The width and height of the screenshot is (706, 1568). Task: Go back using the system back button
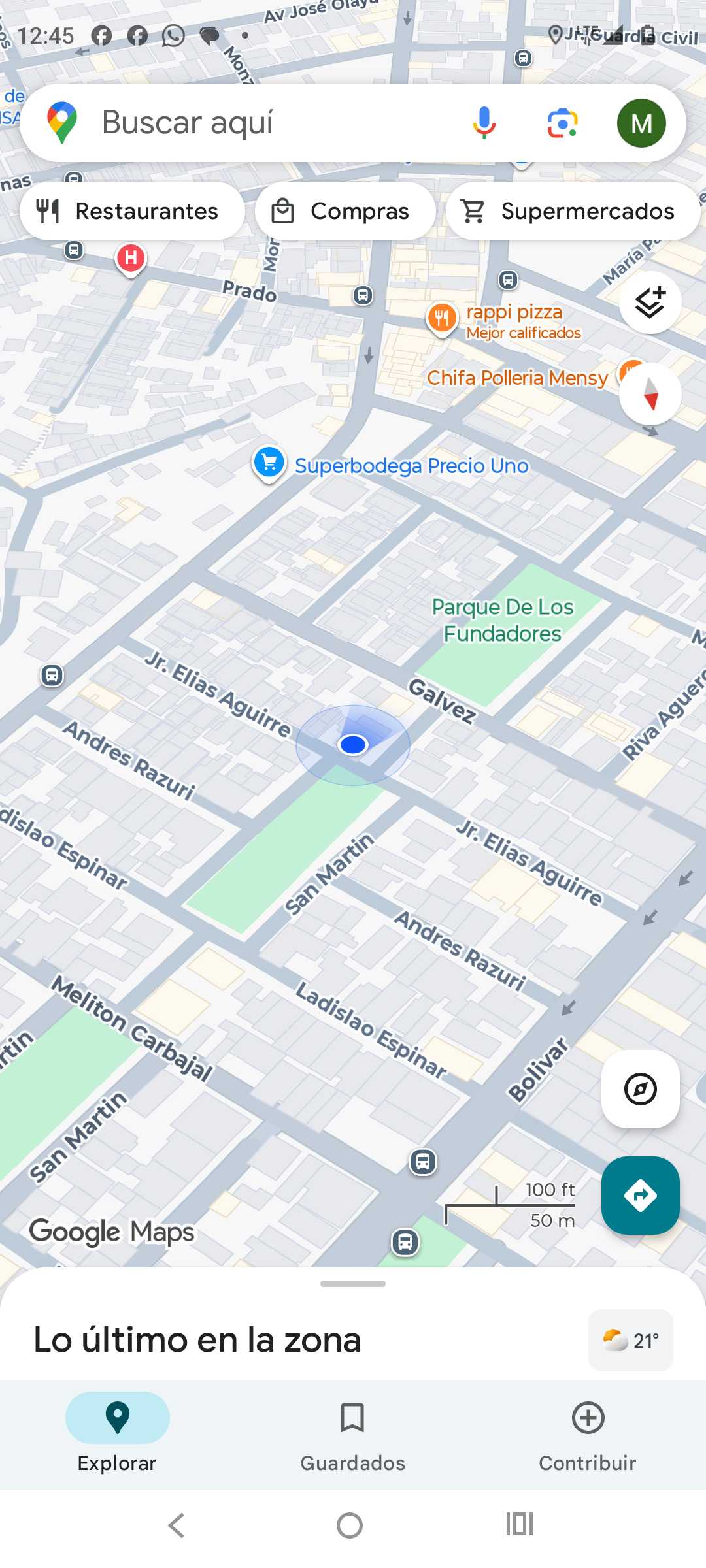point(176,1526)
